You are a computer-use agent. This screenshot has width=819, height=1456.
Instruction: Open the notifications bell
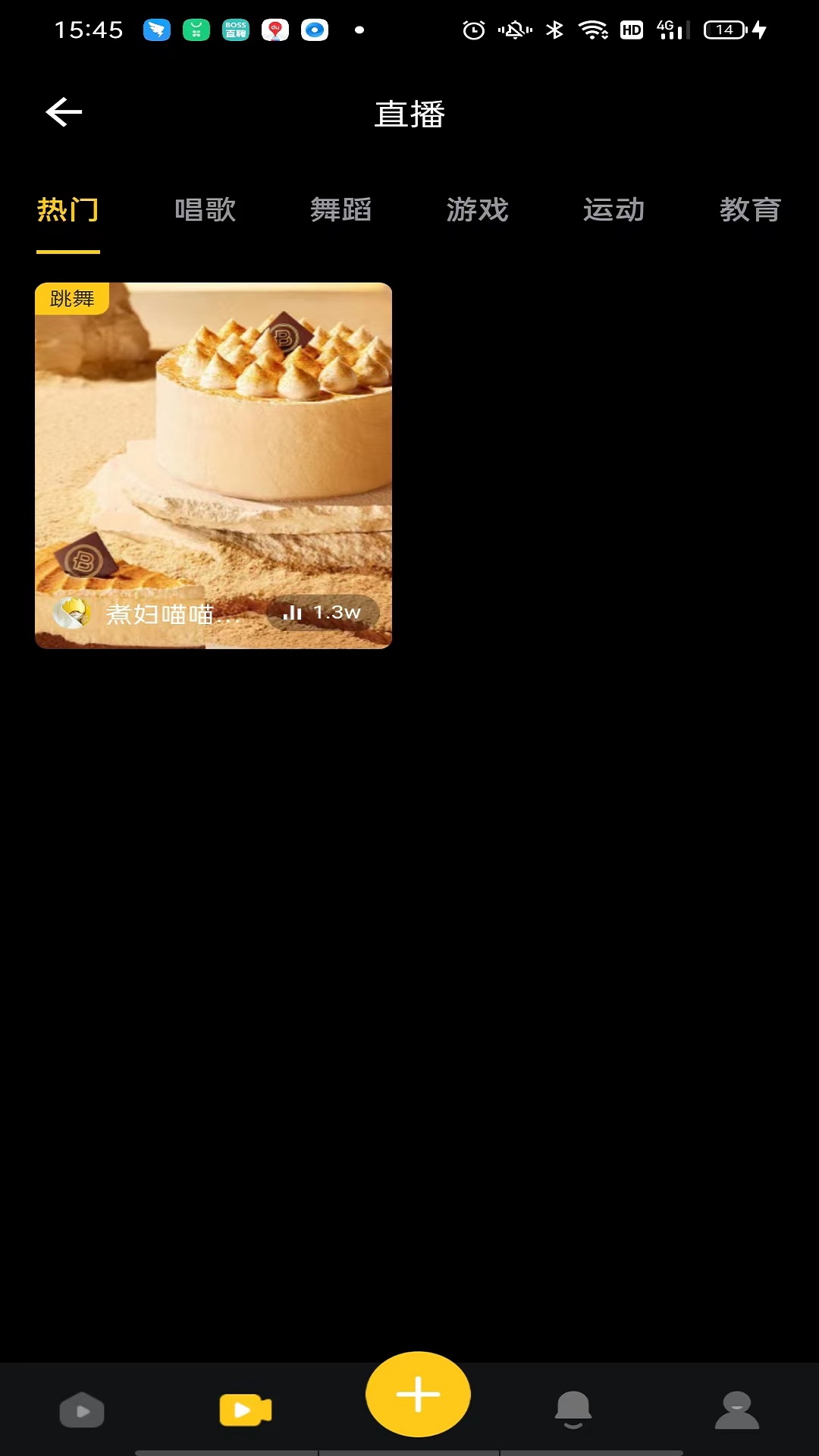point(573,1410)
